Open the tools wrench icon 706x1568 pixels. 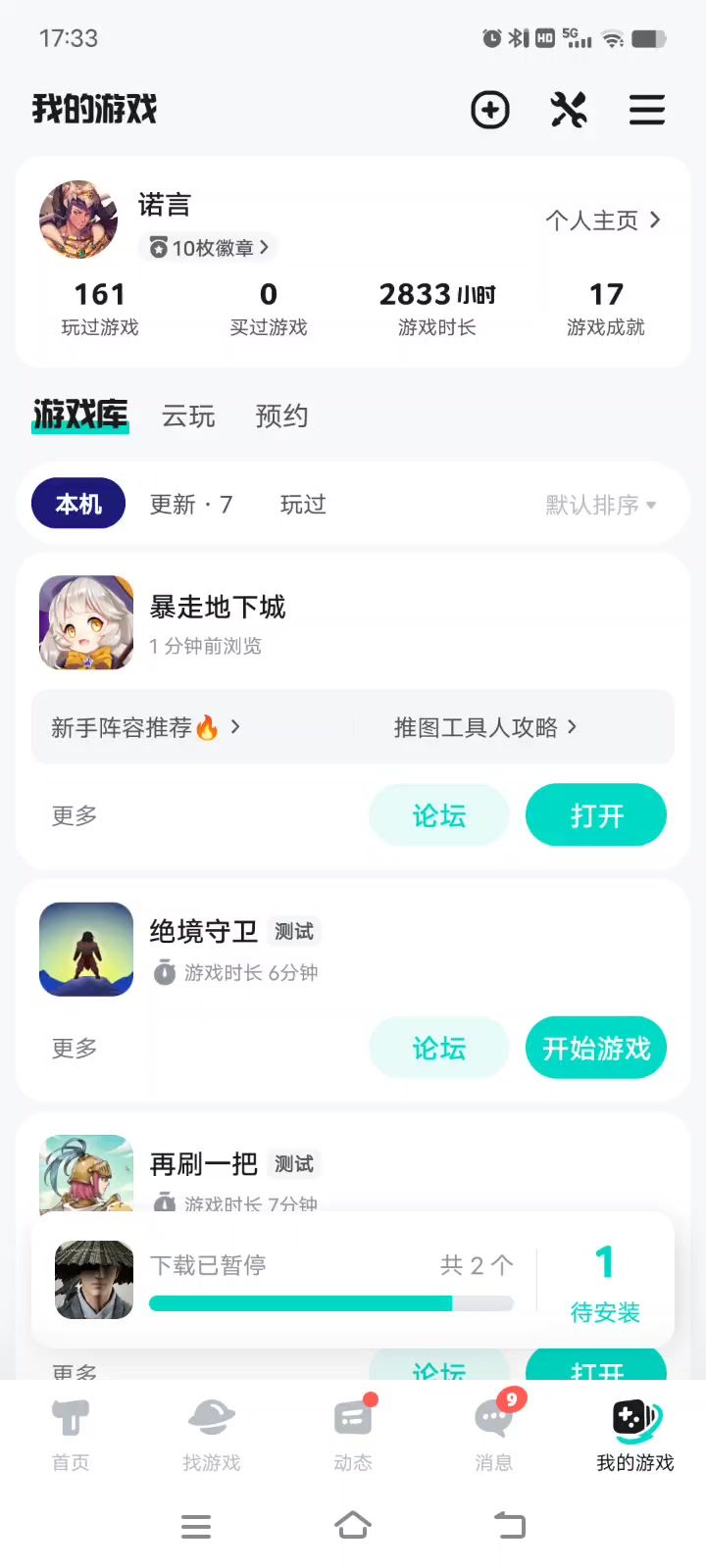click(569, 110)
